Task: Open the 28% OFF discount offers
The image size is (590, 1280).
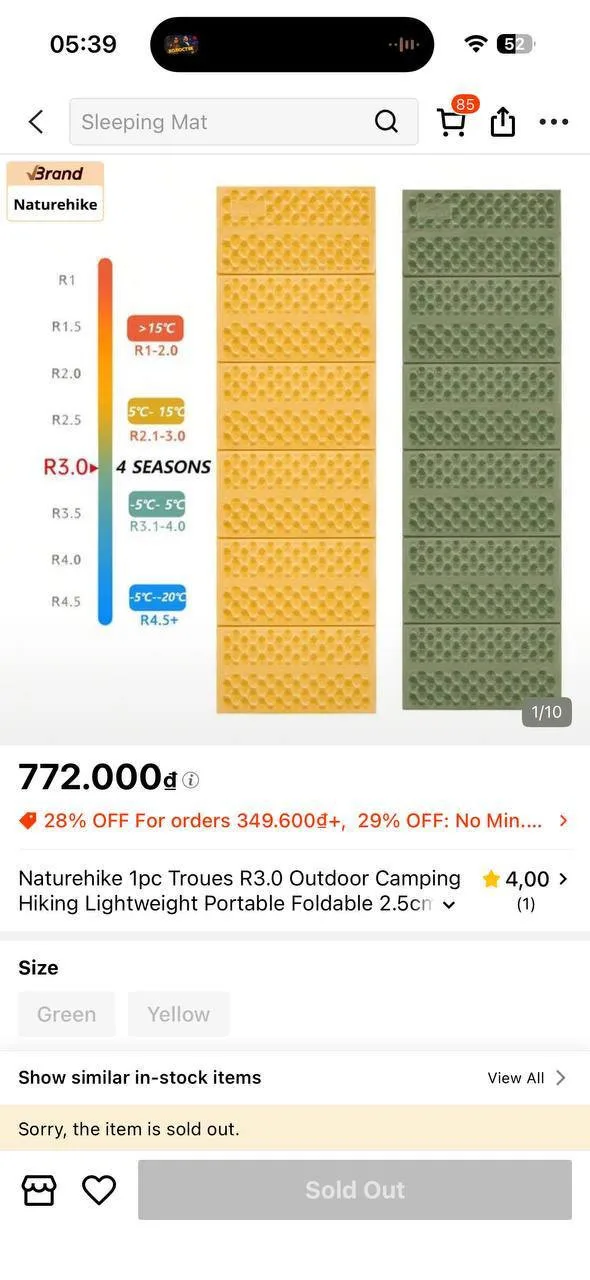Action: click(x=294, y=821)
